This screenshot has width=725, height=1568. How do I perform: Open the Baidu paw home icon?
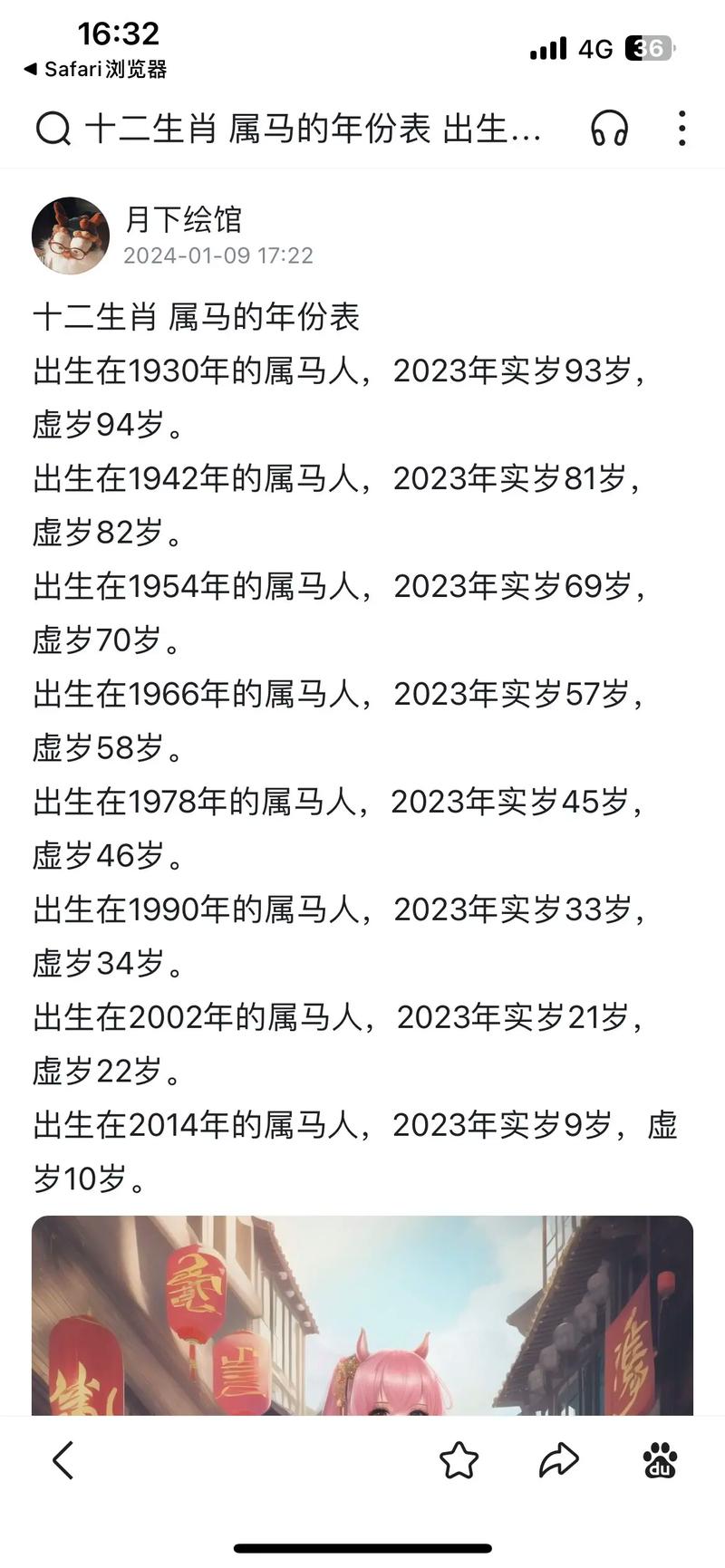point(660,1460)
